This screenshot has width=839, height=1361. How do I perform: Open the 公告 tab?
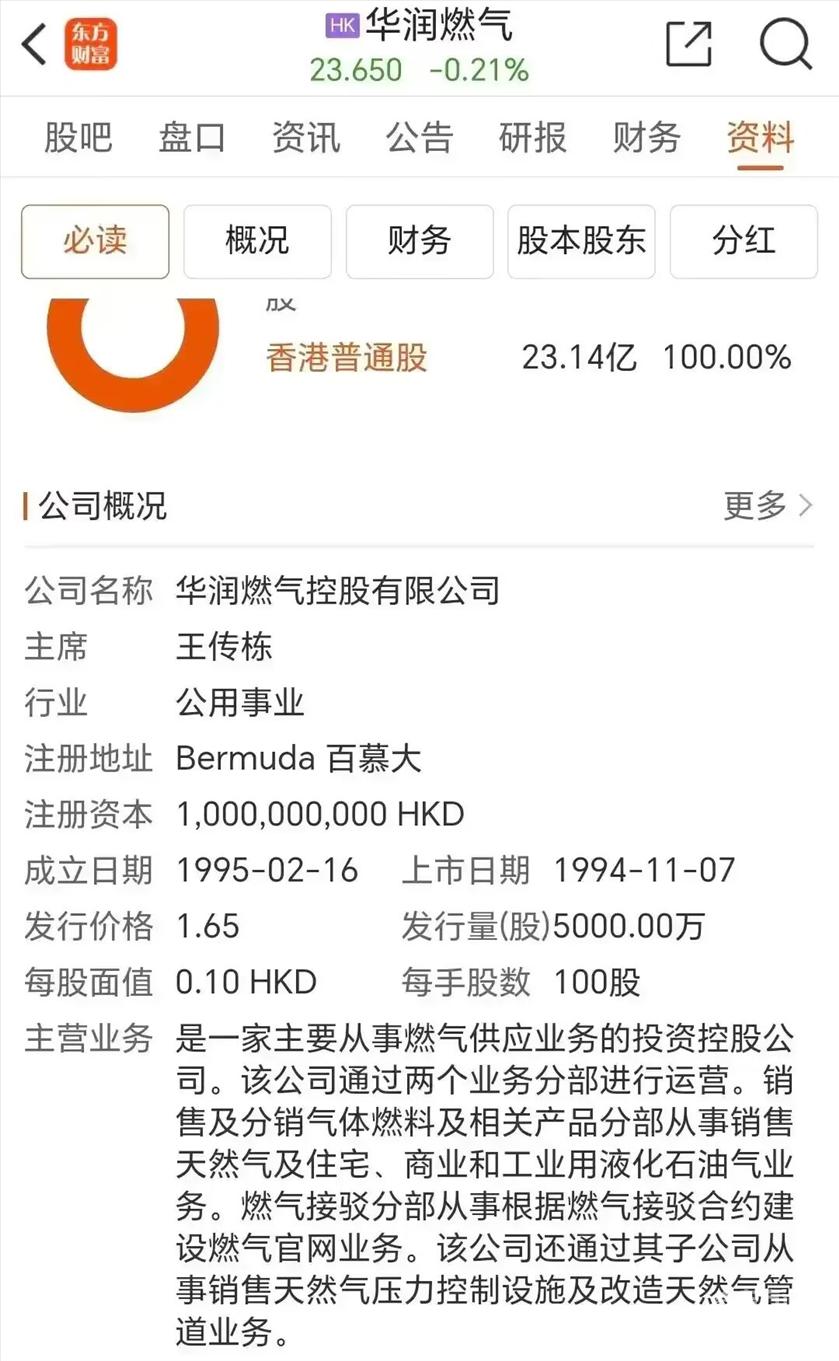coord(420,137)
